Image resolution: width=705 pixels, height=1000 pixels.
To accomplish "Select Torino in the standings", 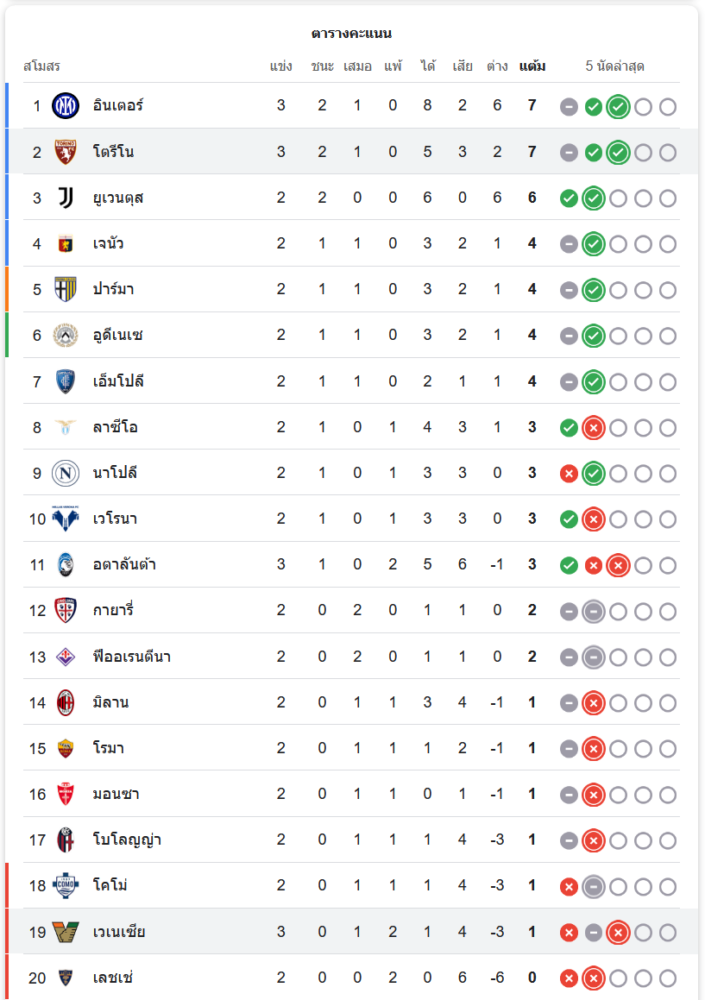I will [113, 152].
